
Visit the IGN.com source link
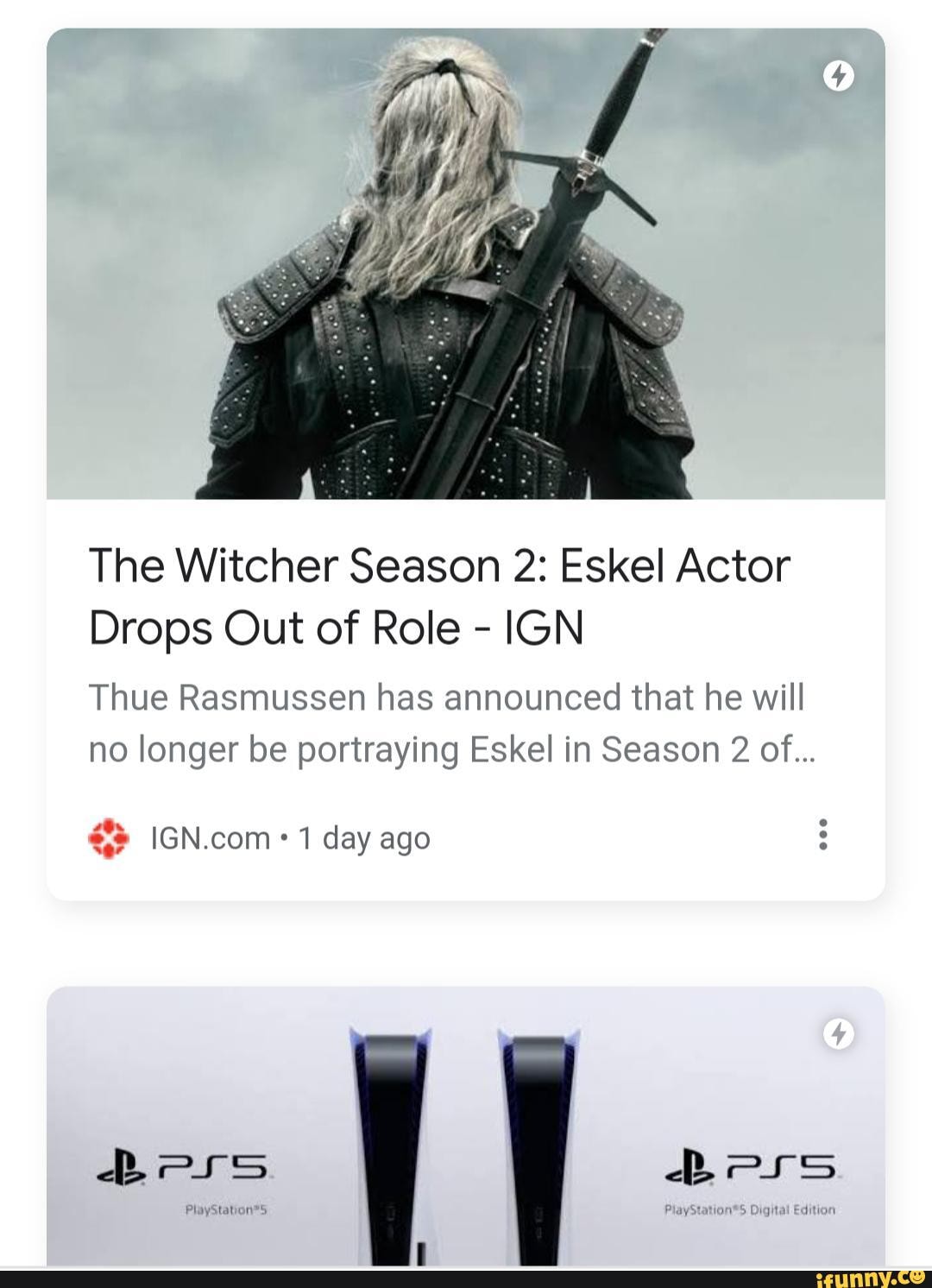[x=209, y=836]
